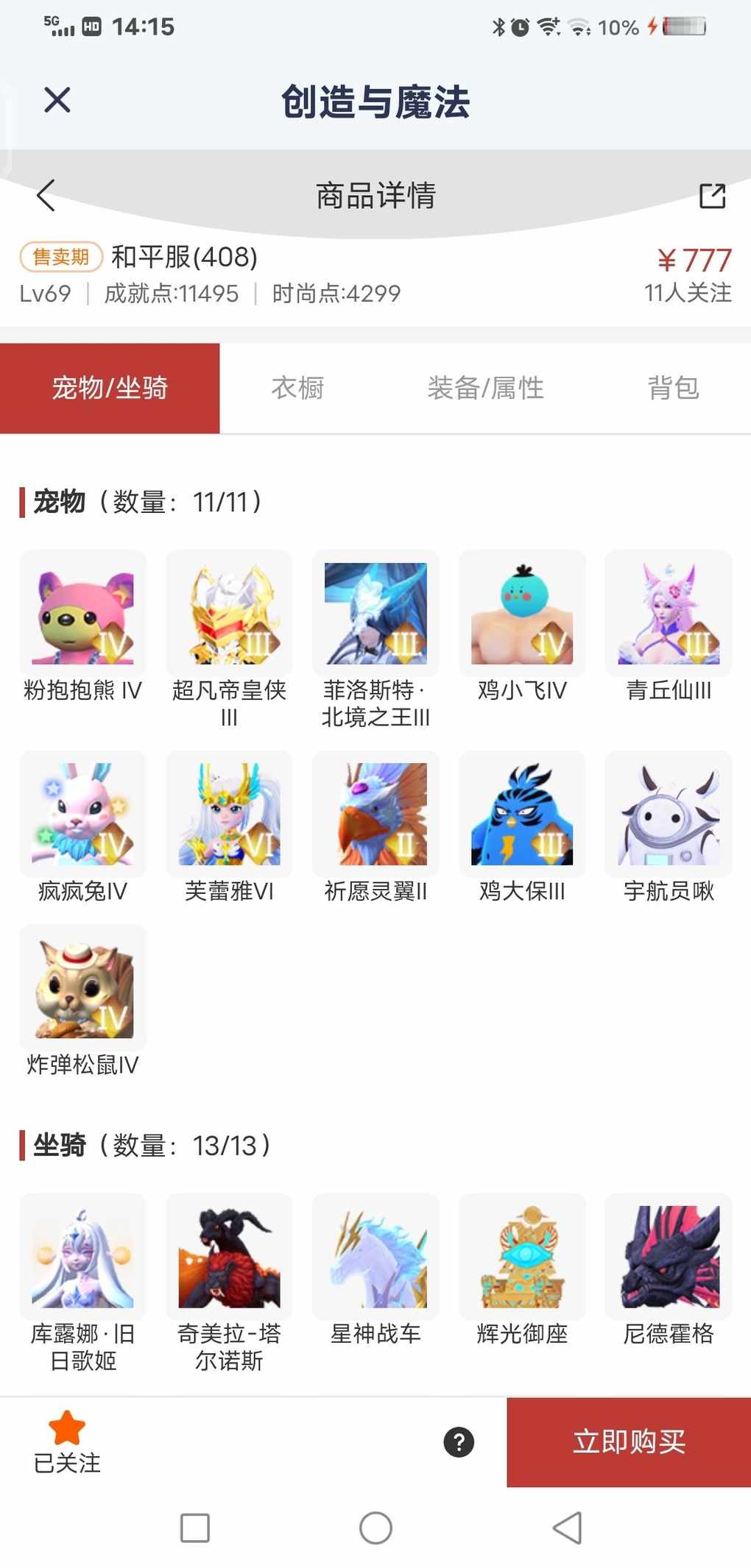The height and width of the screenshot is (1568, 751).
Task: View the 宇航员啾 pet
Action: [669, 814]
